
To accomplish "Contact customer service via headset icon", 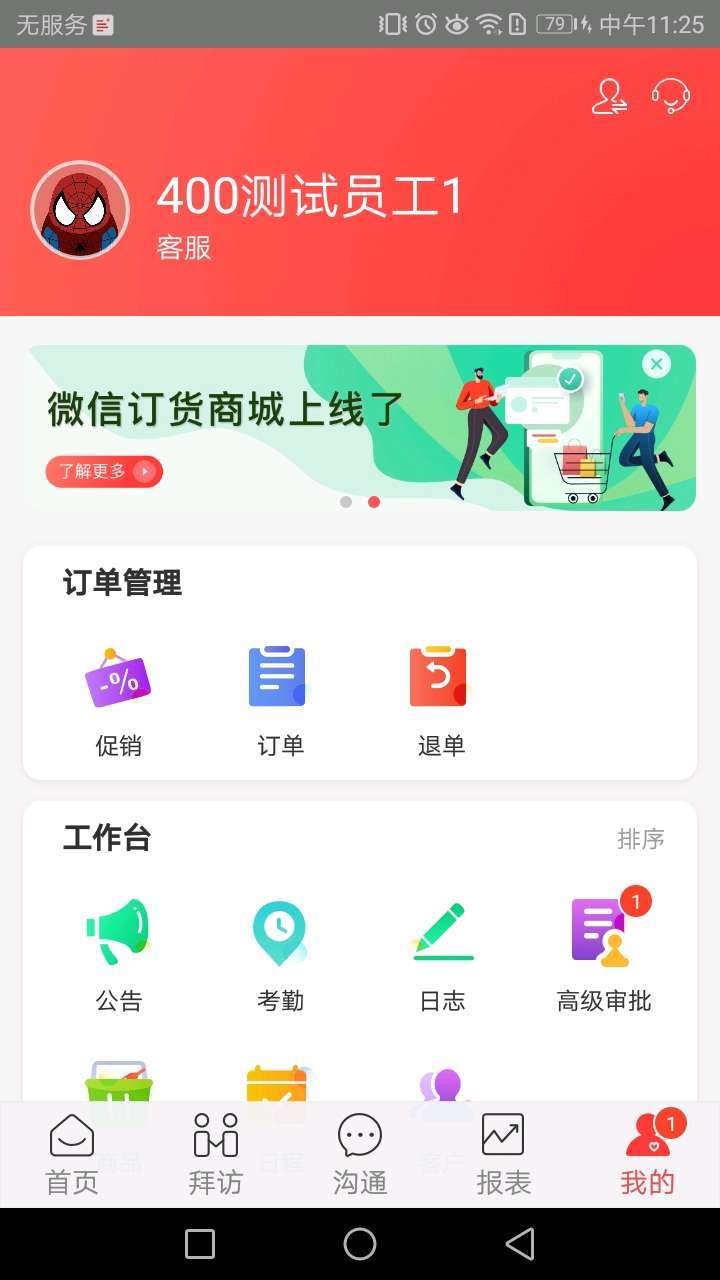I will 671,97.
